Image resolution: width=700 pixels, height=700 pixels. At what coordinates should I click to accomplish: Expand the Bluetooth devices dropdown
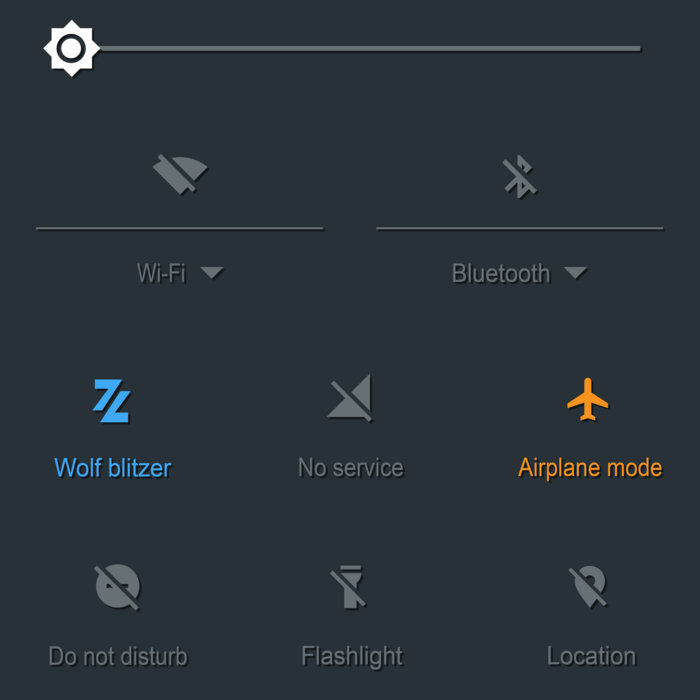tap(519, 273)
